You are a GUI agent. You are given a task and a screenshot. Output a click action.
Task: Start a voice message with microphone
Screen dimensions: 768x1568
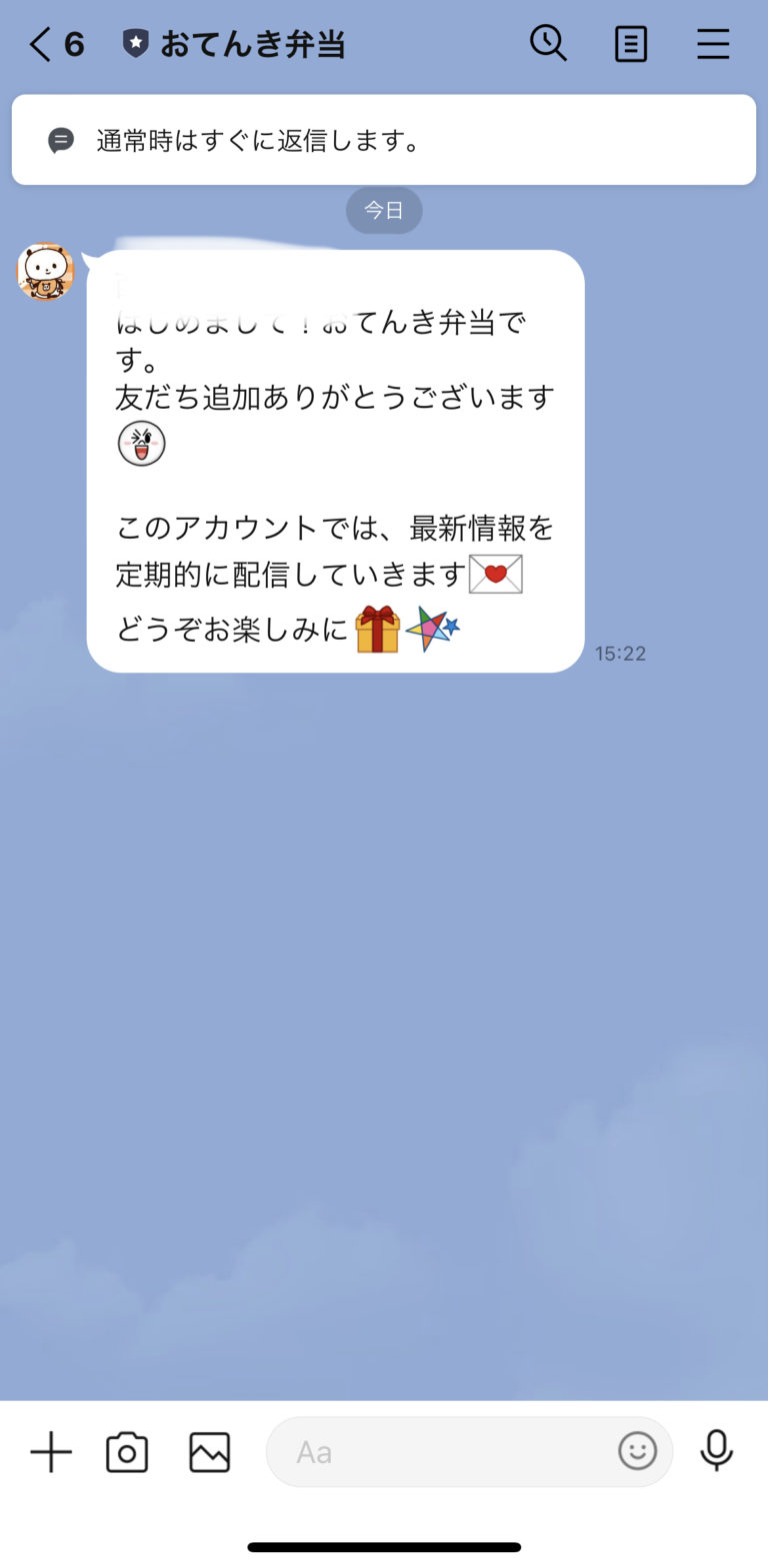coord(716,1450)
